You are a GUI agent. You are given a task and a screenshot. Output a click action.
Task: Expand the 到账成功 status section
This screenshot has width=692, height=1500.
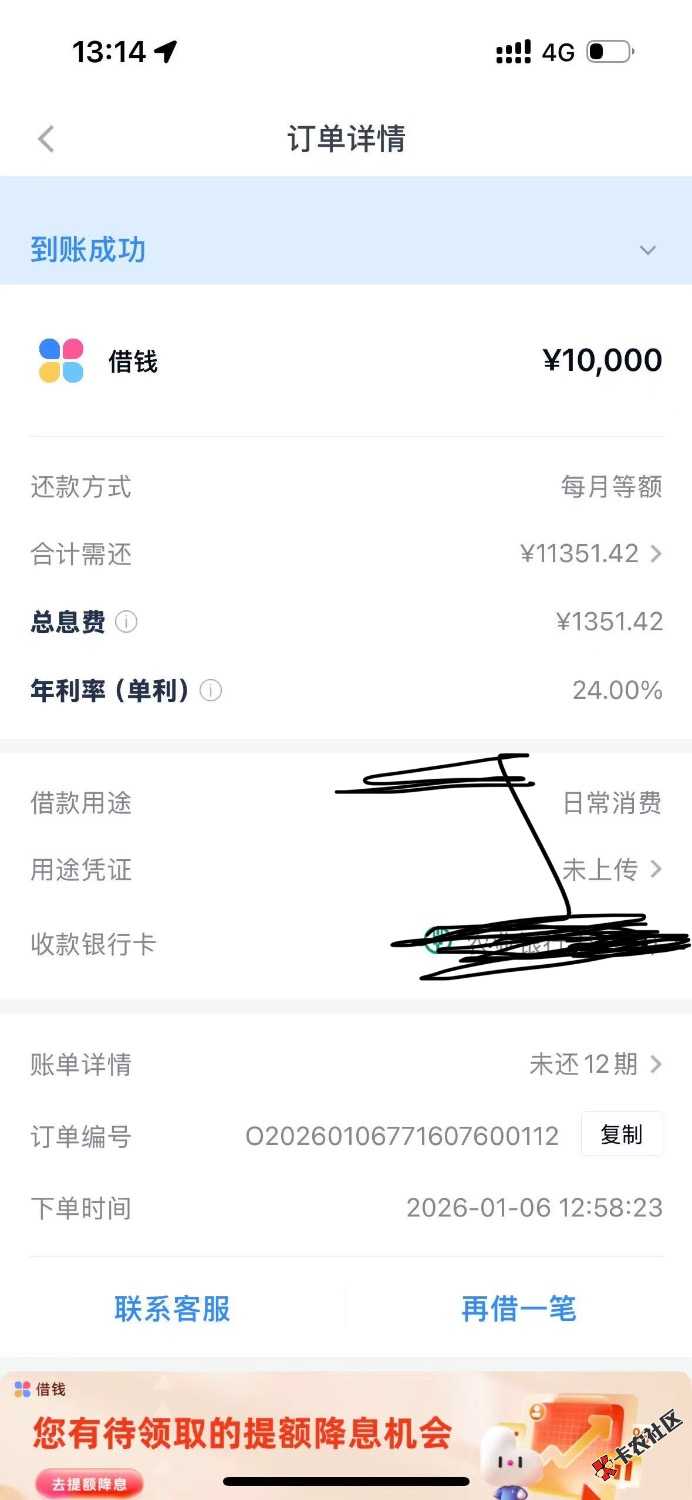(648, 250)
